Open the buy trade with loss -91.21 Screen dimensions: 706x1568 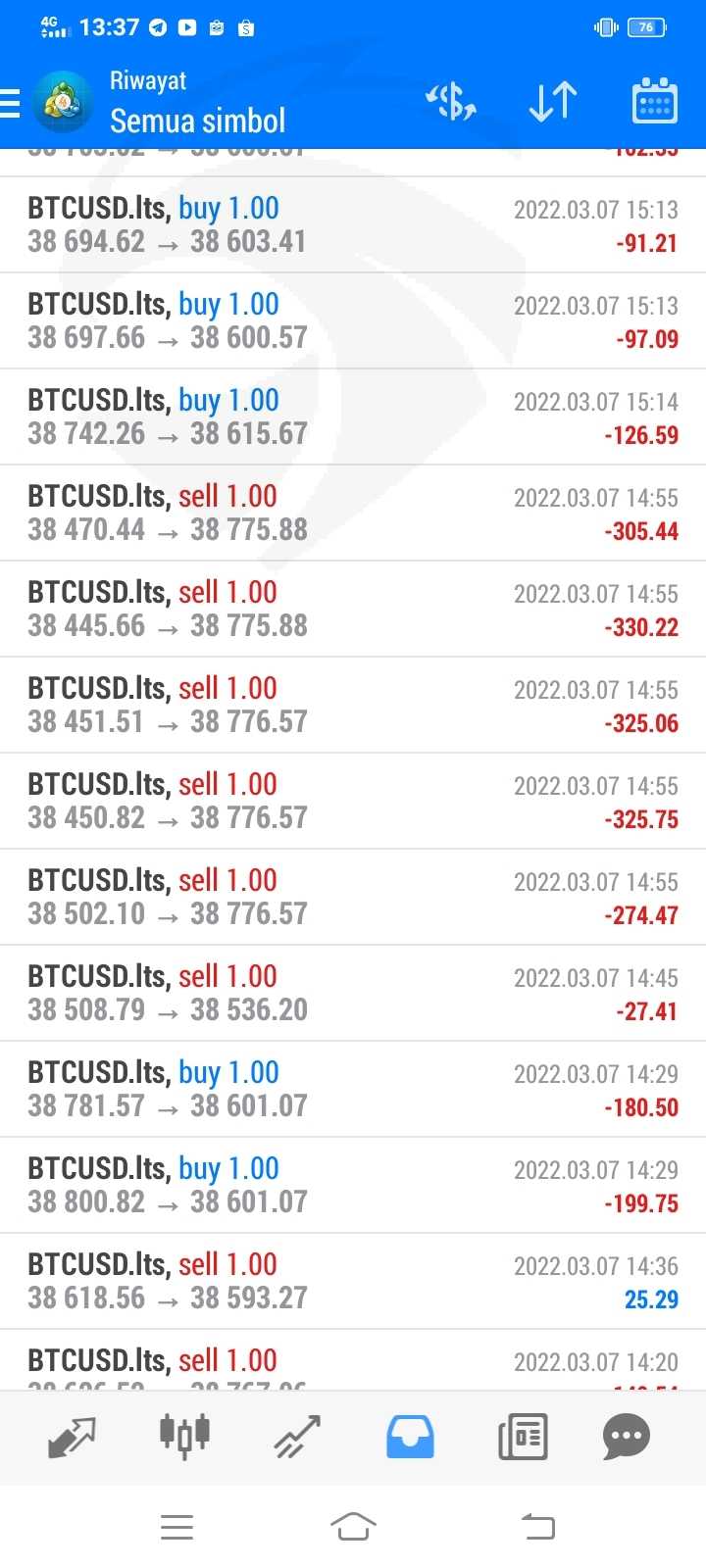[x=353, y=225]
